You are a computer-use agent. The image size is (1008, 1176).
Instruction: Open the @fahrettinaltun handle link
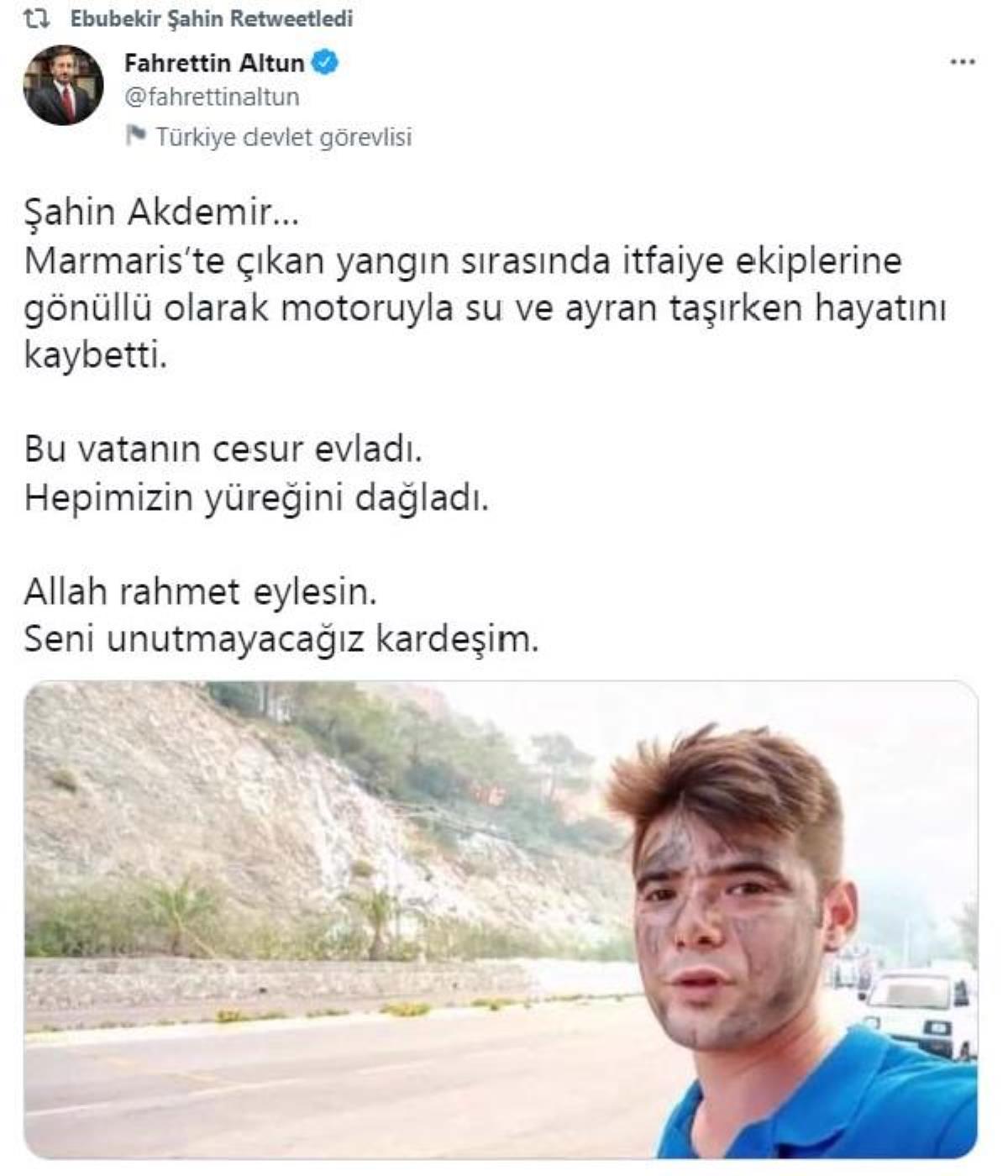pyautogui.click(x=212, y=97)
